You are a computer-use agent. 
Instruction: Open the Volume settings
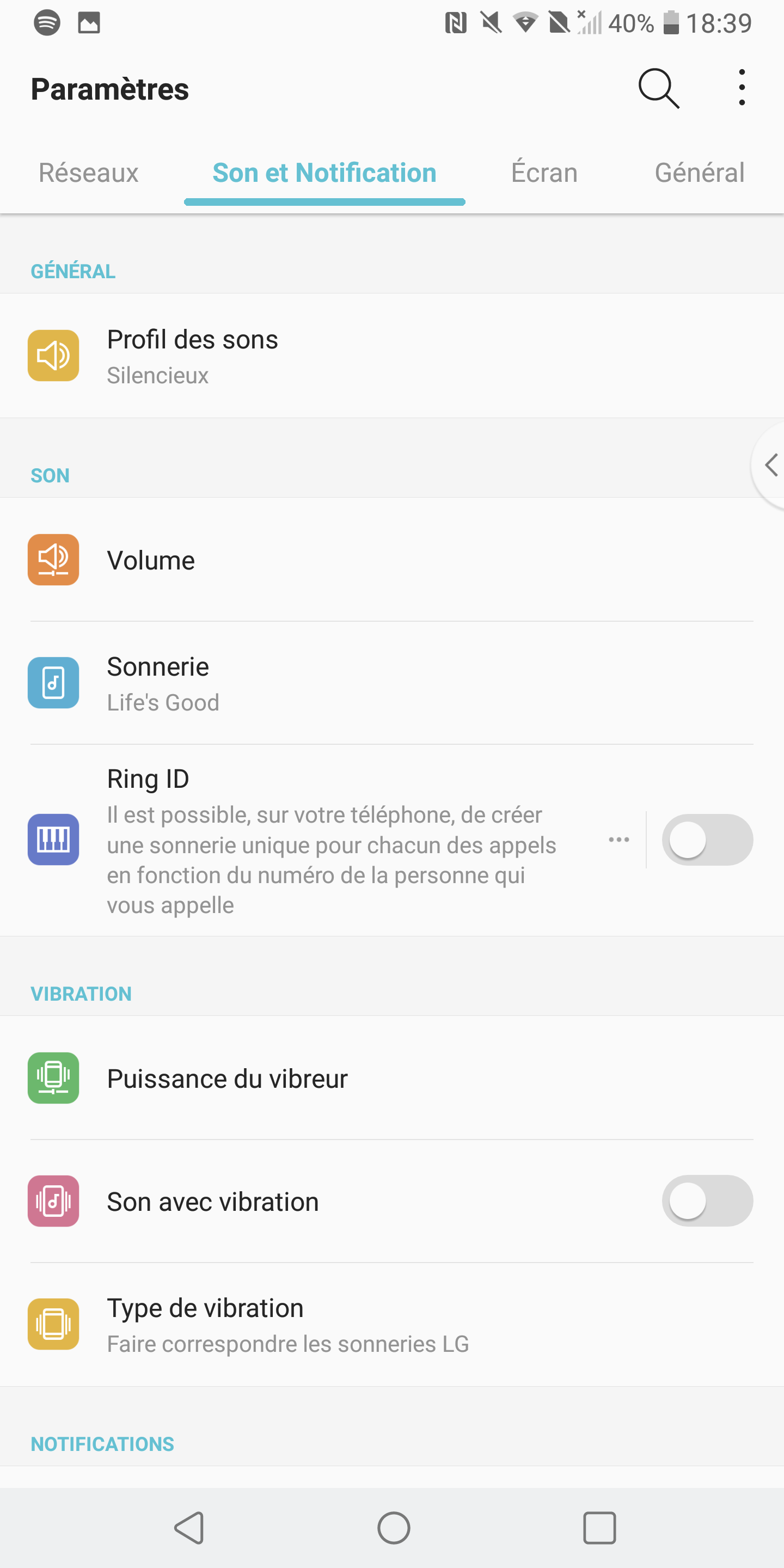click(x=392, y=560)
